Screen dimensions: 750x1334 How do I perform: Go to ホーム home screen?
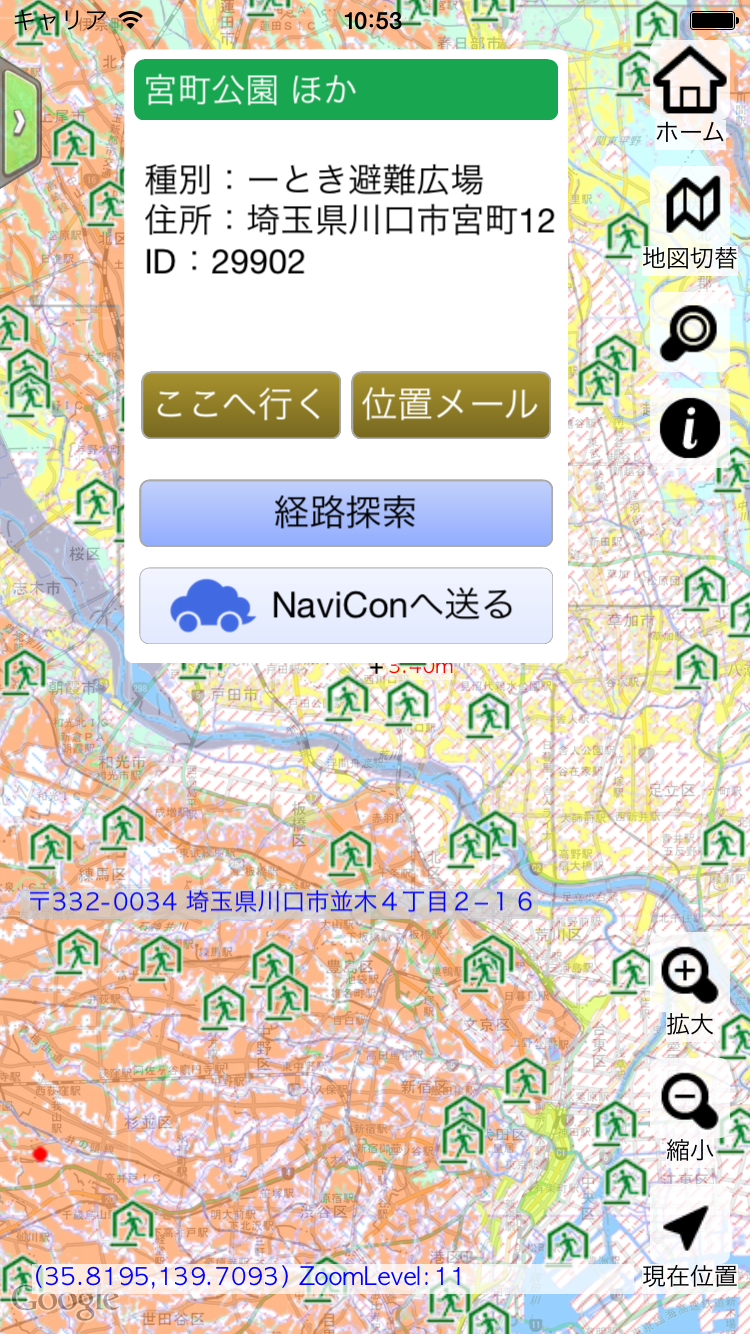tap(690, 95)
